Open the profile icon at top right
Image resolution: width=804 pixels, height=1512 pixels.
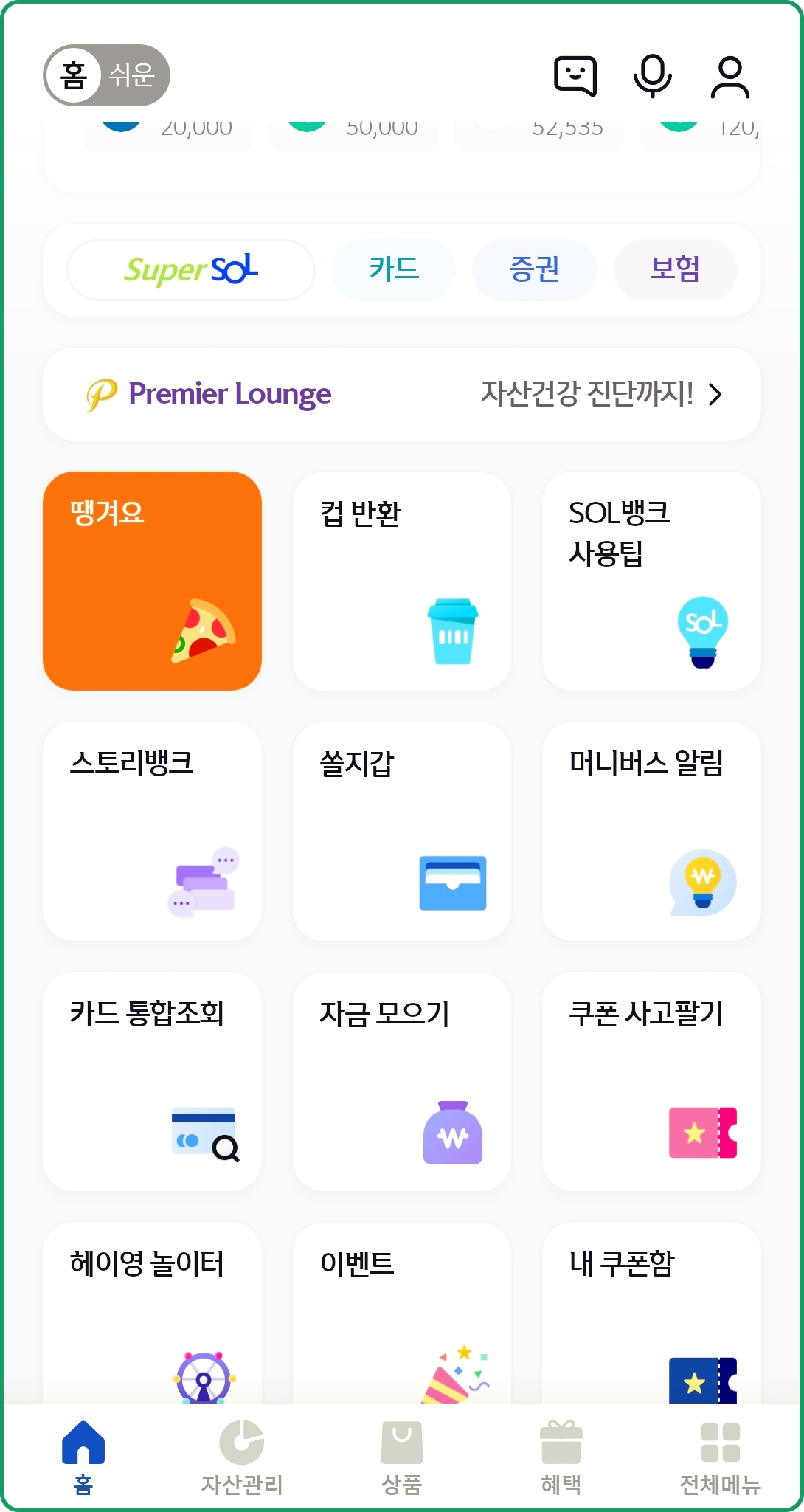tap(730, 76)
